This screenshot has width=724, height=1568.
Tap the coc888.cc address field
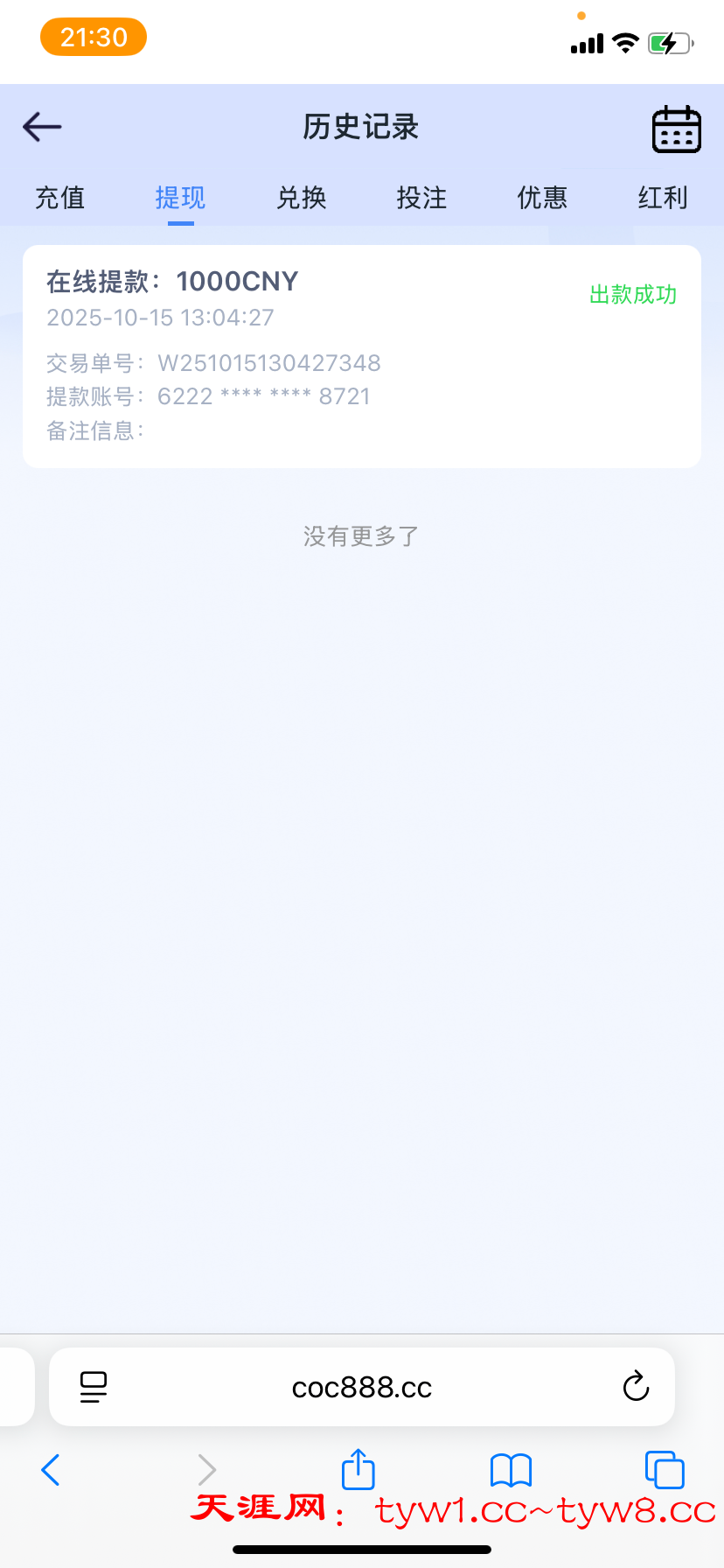(x=361, y=1387)
